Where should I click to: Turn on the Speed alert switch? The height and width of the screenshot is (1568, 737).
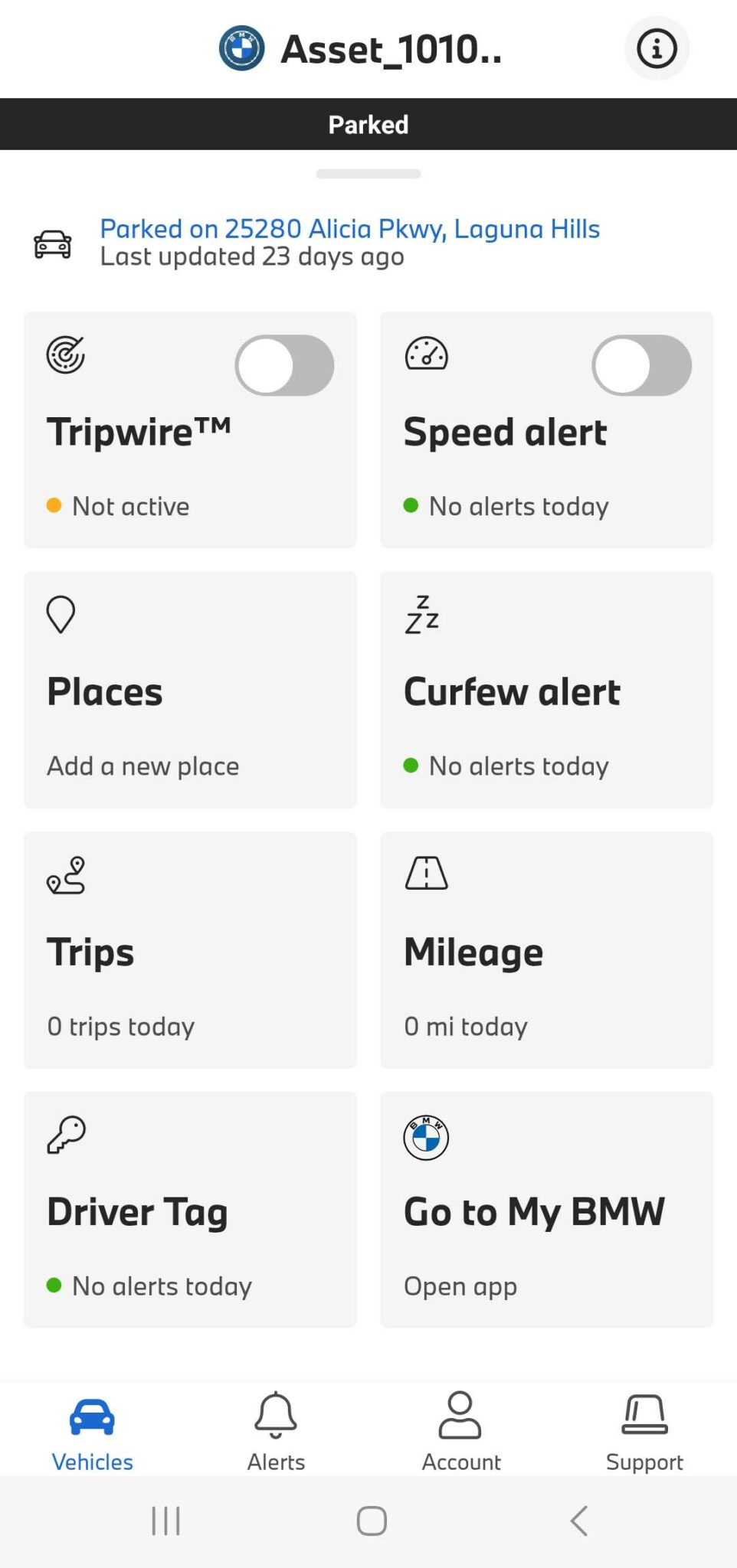(x=641, y=365)
